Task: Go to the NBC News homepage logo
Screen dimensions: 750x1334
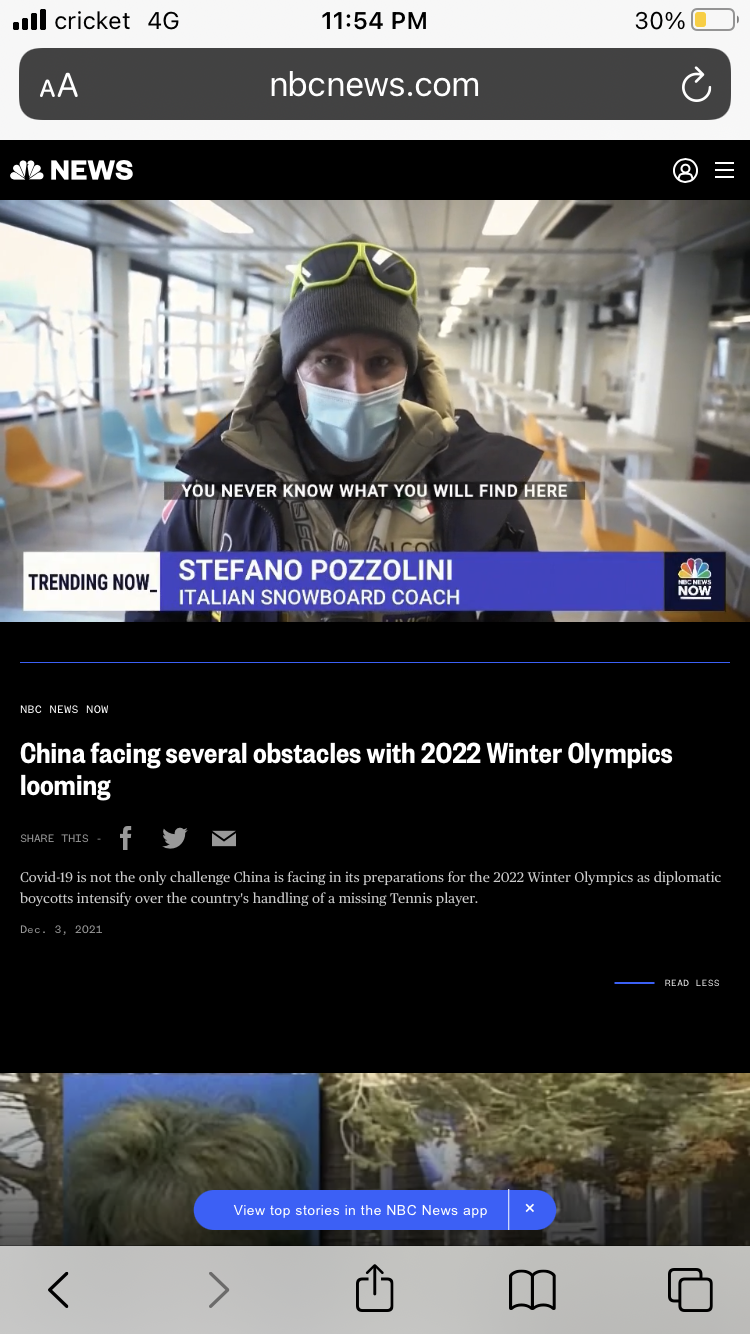Action: click(x=72, y=171)
